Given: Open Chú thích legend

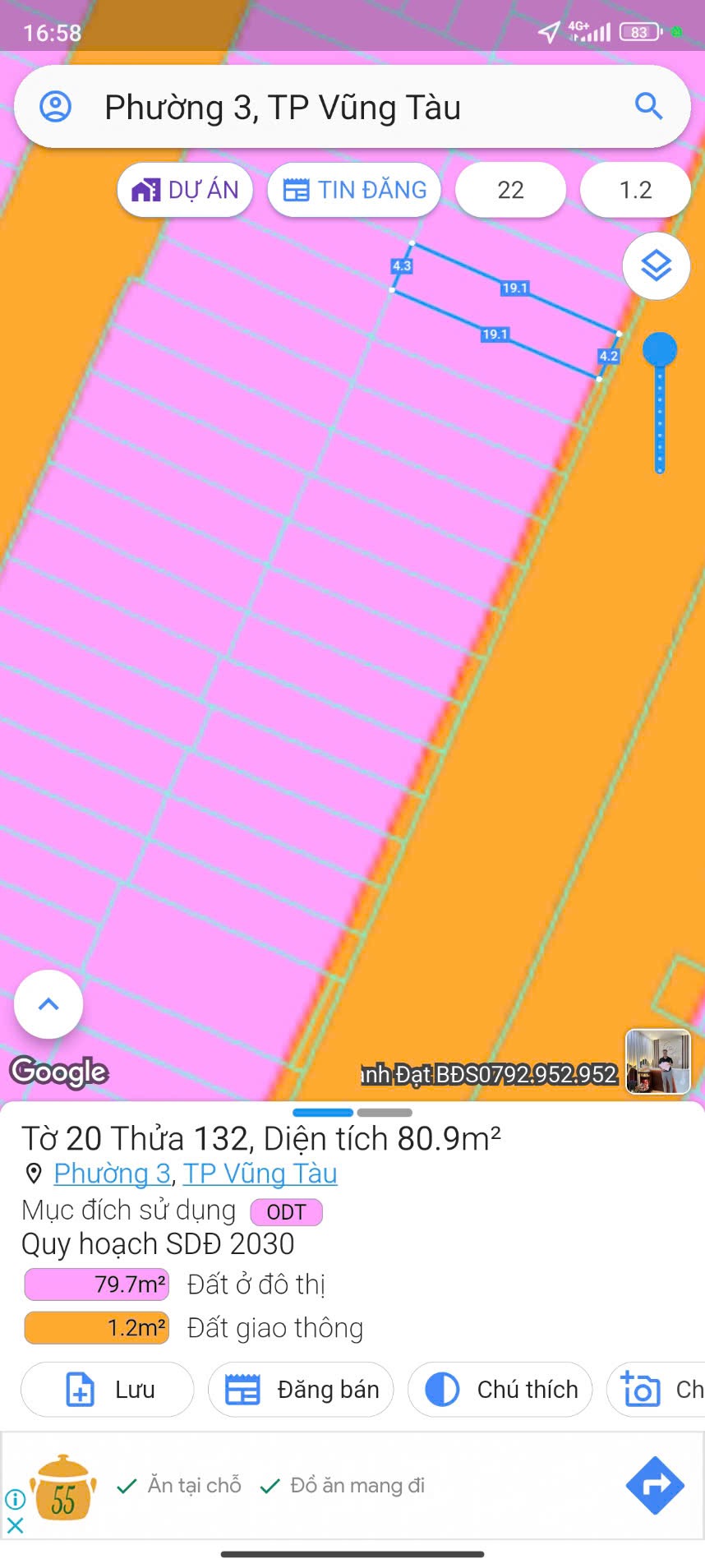Looking at the screenshot, I should tap(500, 1390).
